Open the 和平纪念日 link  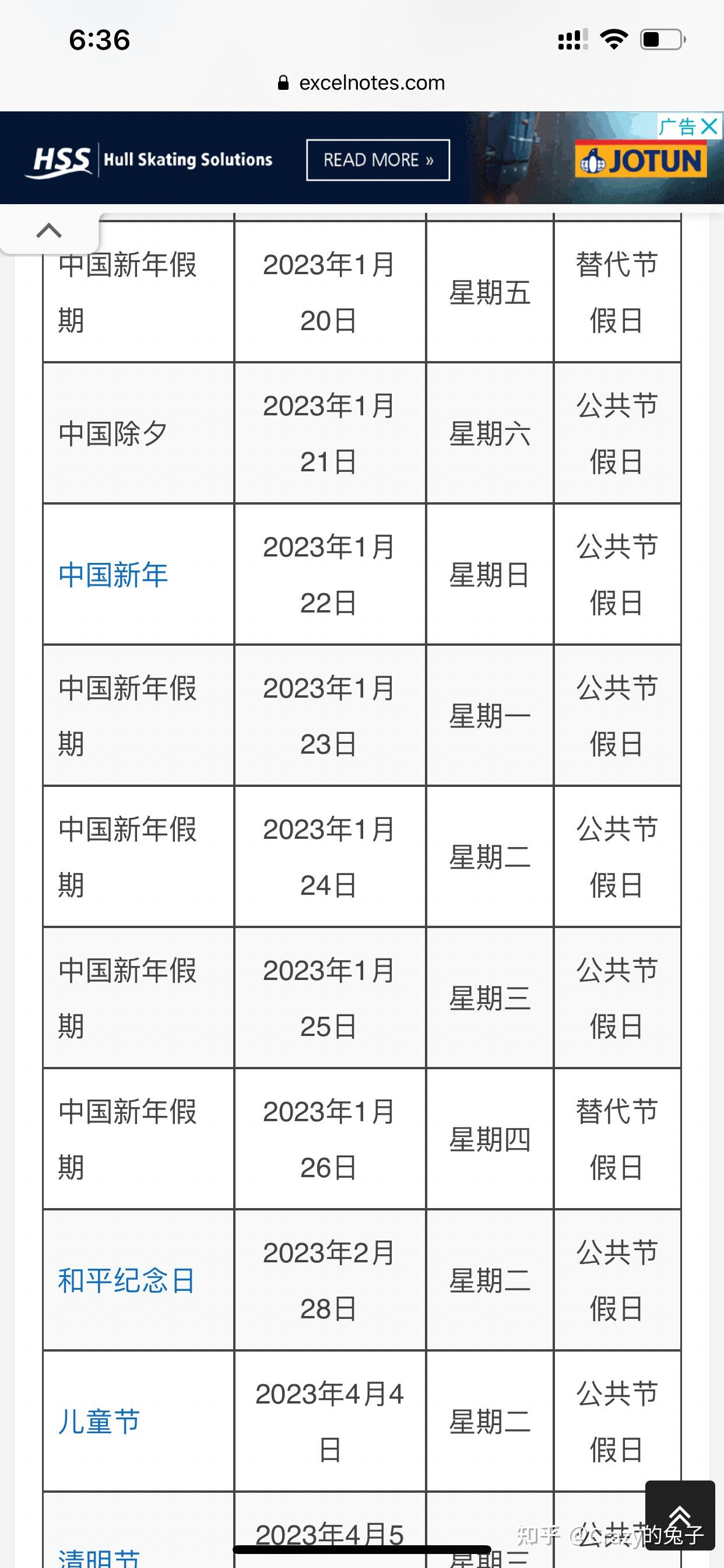point(126,1280)
